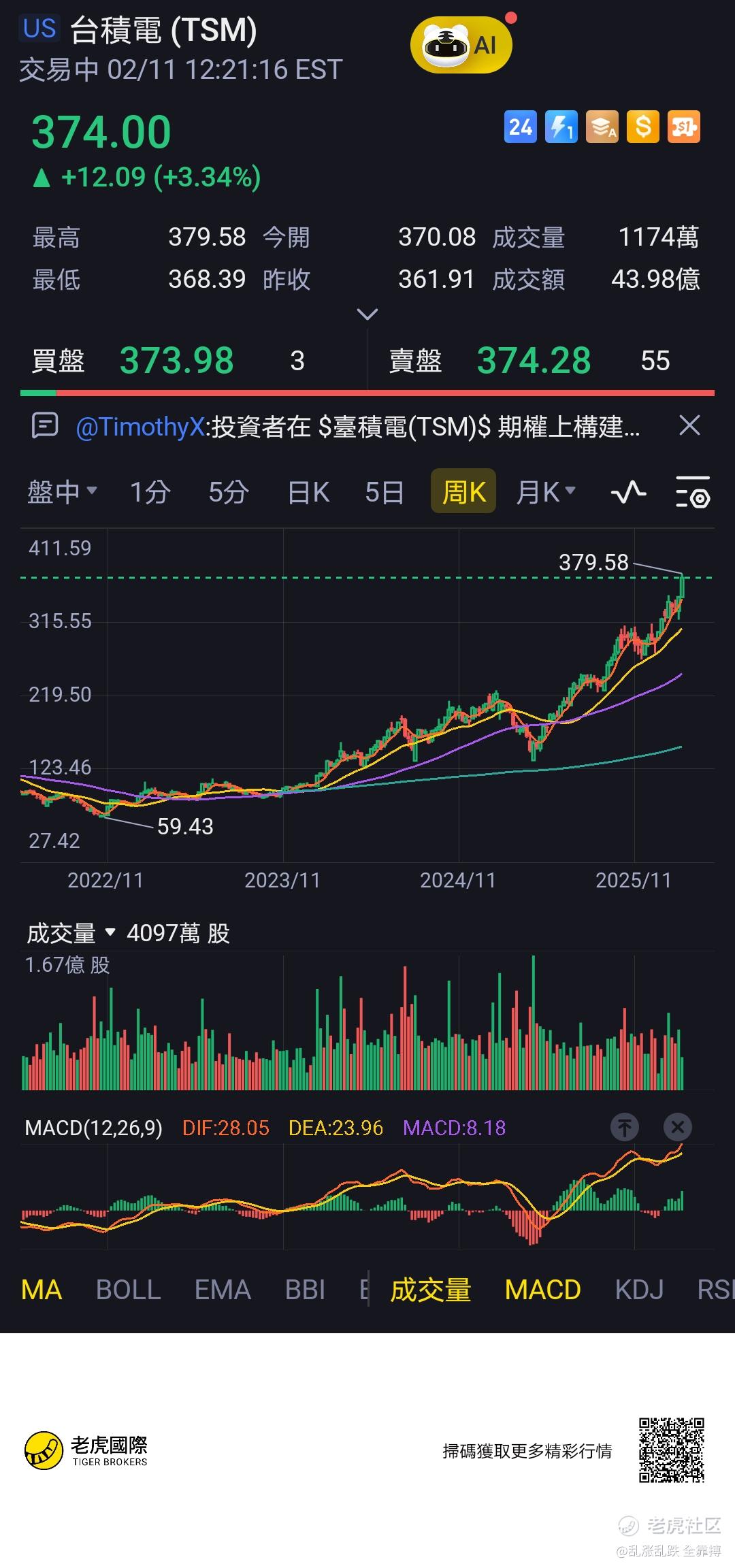The height and width of the screenshot is (1568, 735).
Task: Switch to the 5分 chart
Action: [x=228, y=491]
